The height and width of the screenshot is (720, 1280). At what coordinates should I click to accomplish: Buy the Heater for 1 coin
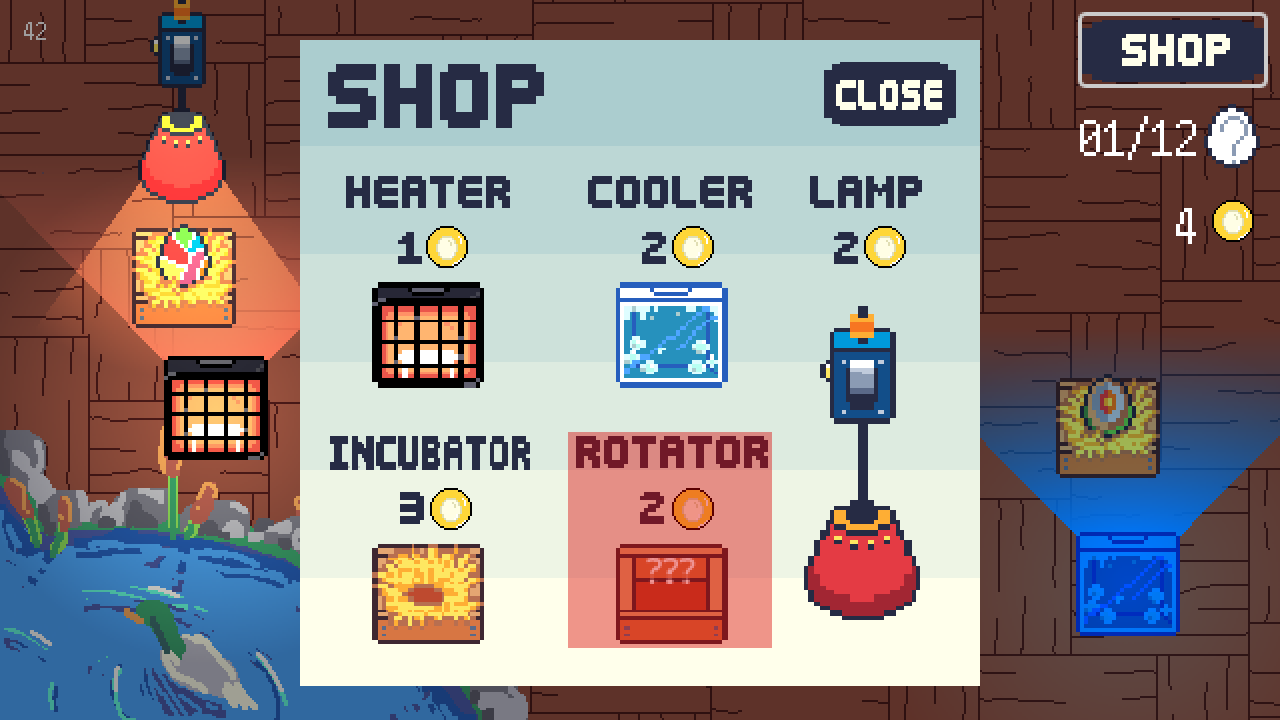point(428,335)
